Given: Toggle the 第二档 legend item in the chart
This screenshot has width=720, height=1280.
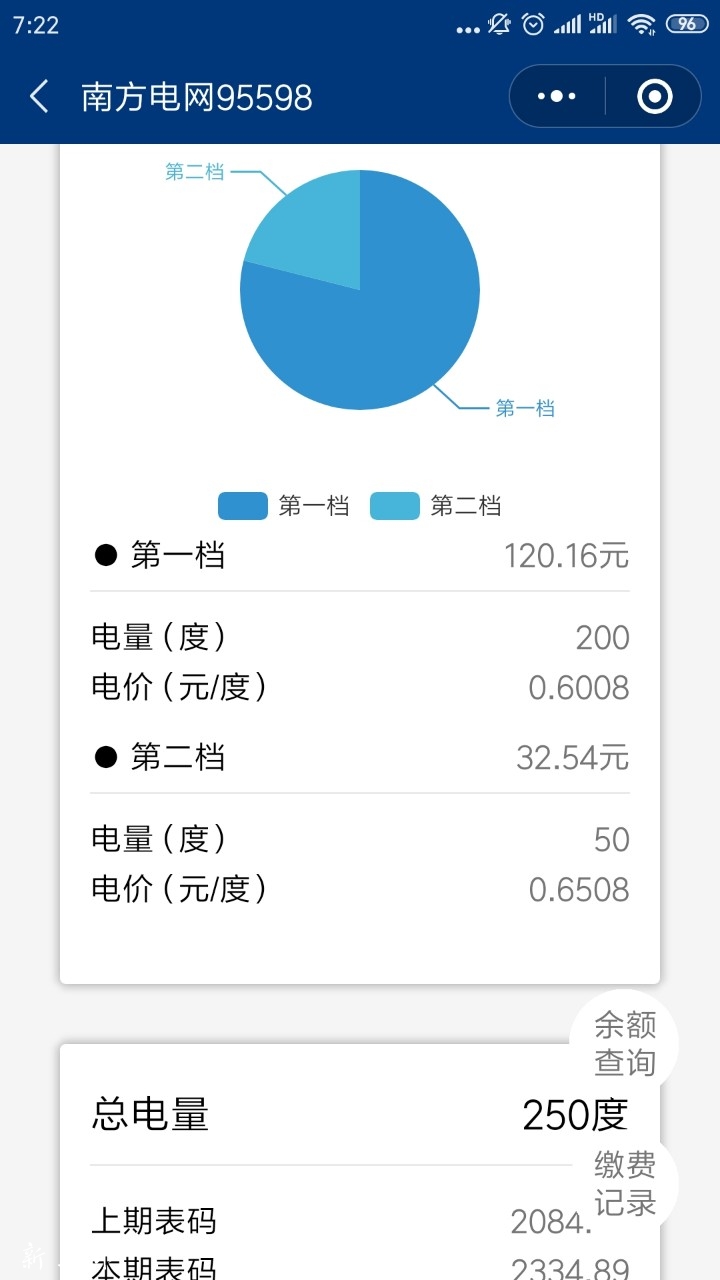Looking at the screenshot, I should click(x=436, y=506).
